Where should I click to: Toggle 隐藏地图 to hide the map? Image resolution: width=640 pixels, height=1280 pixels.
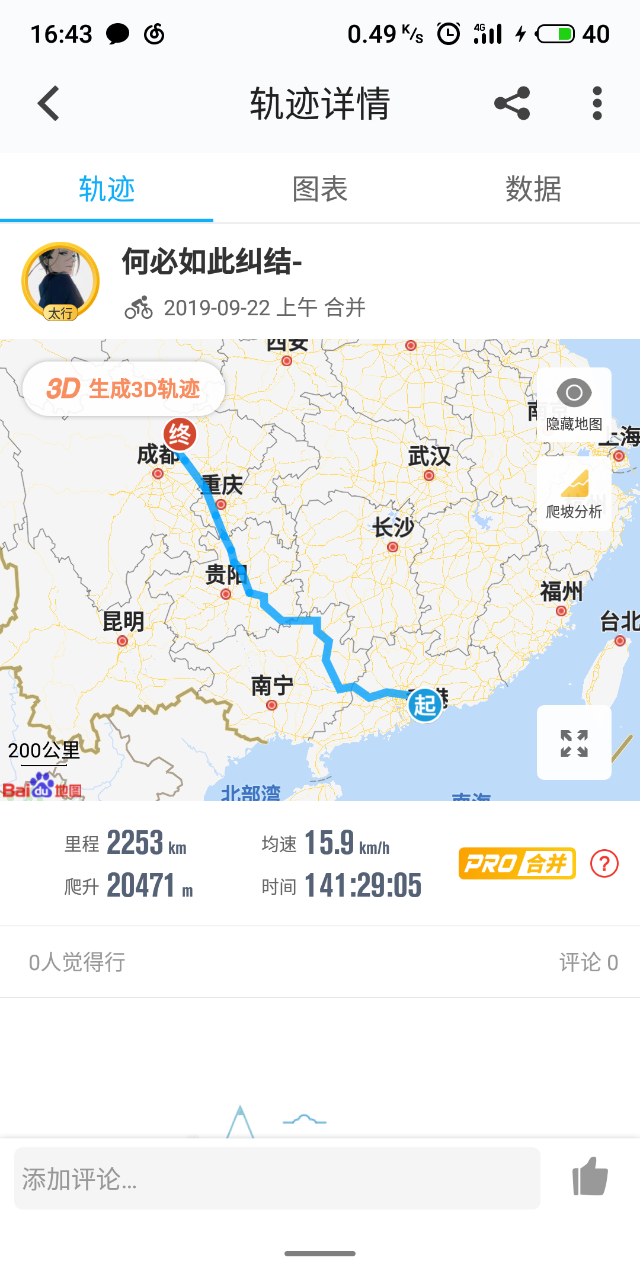point(574,404)
